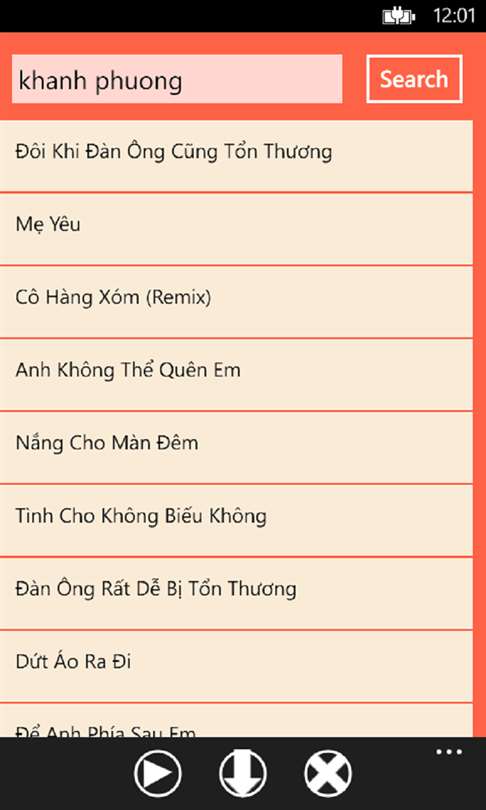This screenshot has height=810, width=486.
Task: Expand the app bar ellipsis menu
Action: coord(449,752)
